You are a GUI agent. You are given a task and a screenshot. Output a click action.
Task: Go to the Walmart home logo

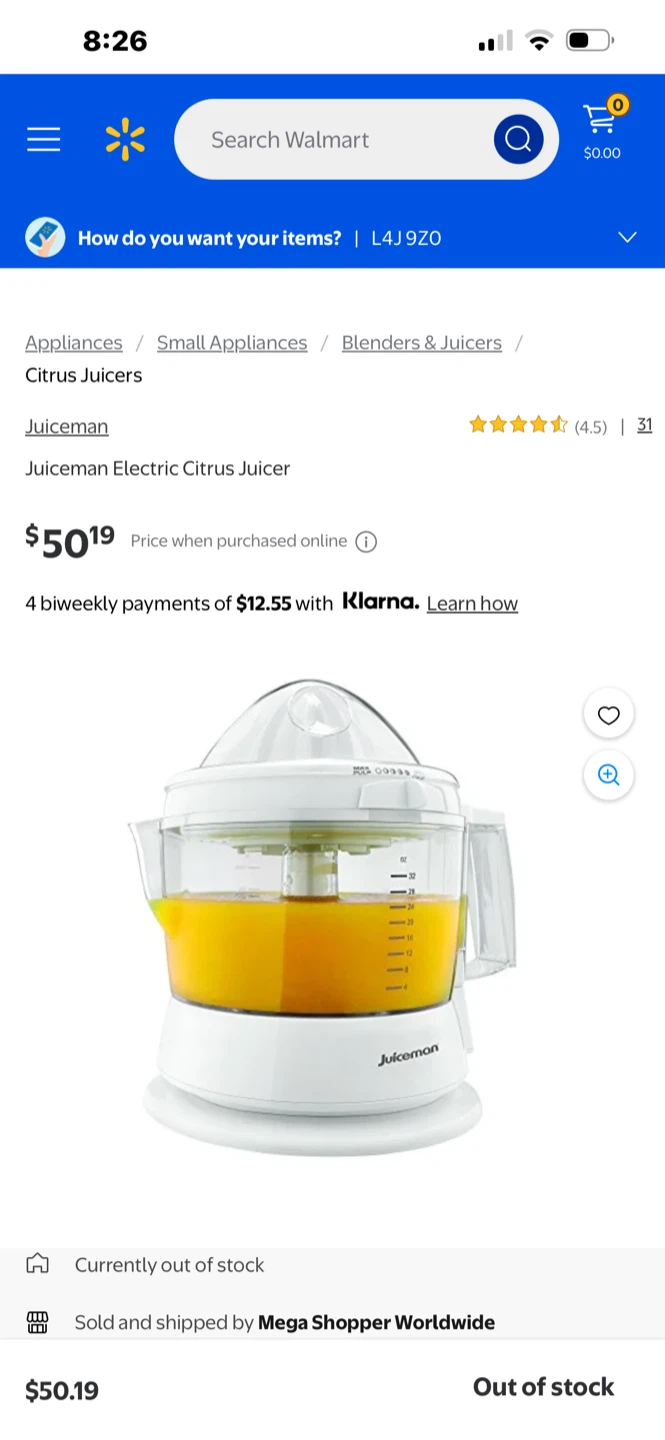pyautogui.click(x=125, y=139)
